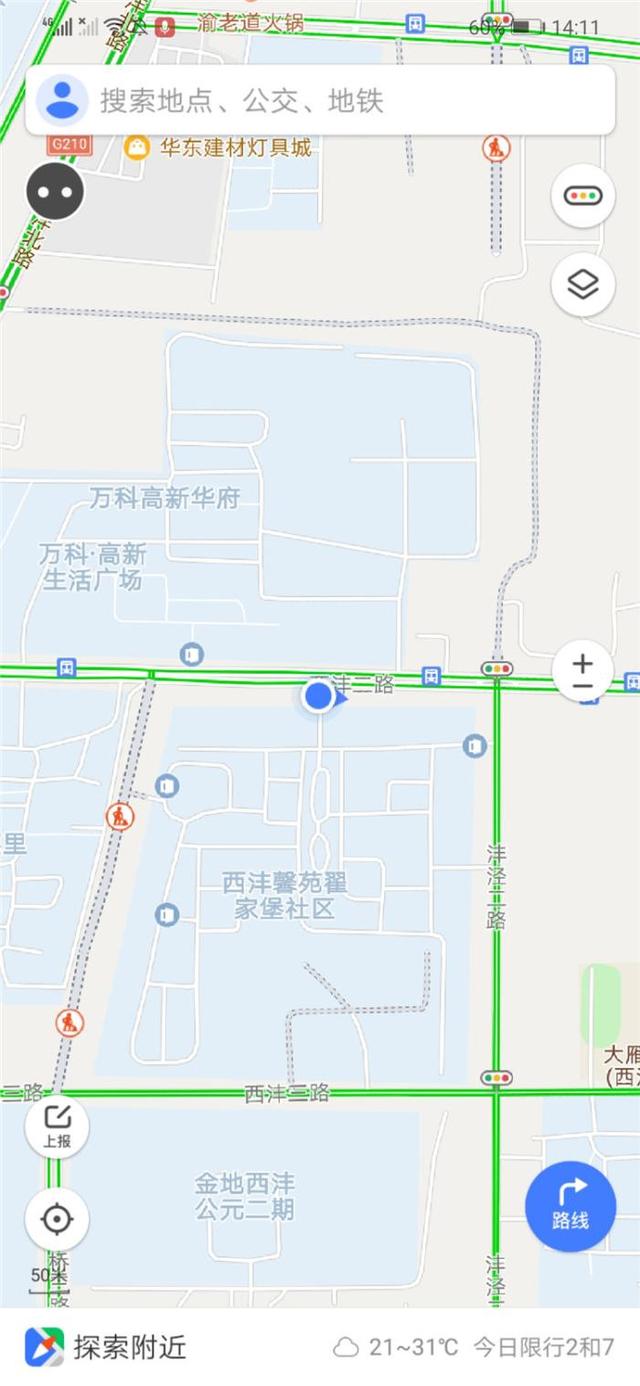Open the 探索附近 explore nearby panel
This screenshot has width=640, height=1386.
[110, 1347]
